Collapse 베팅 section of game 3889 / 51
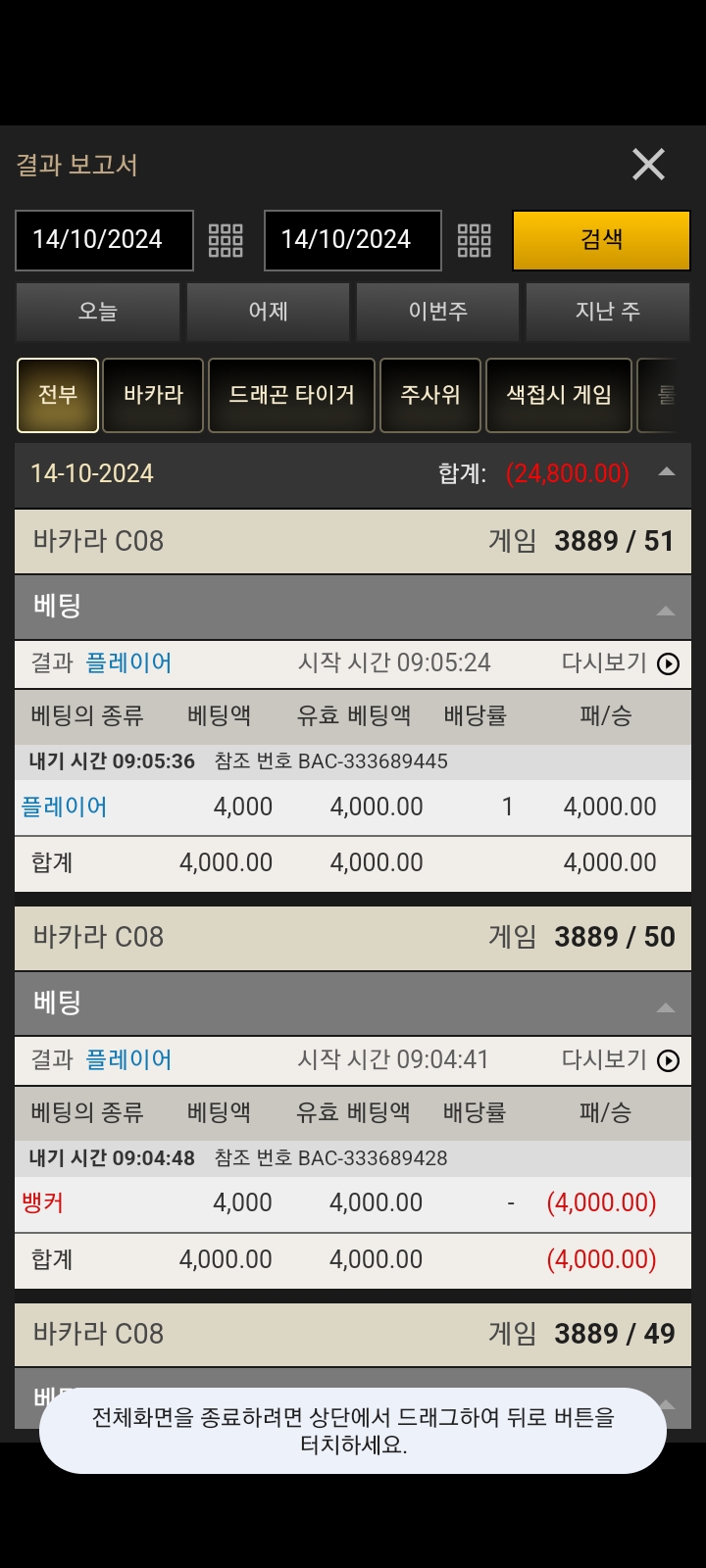 666,611
